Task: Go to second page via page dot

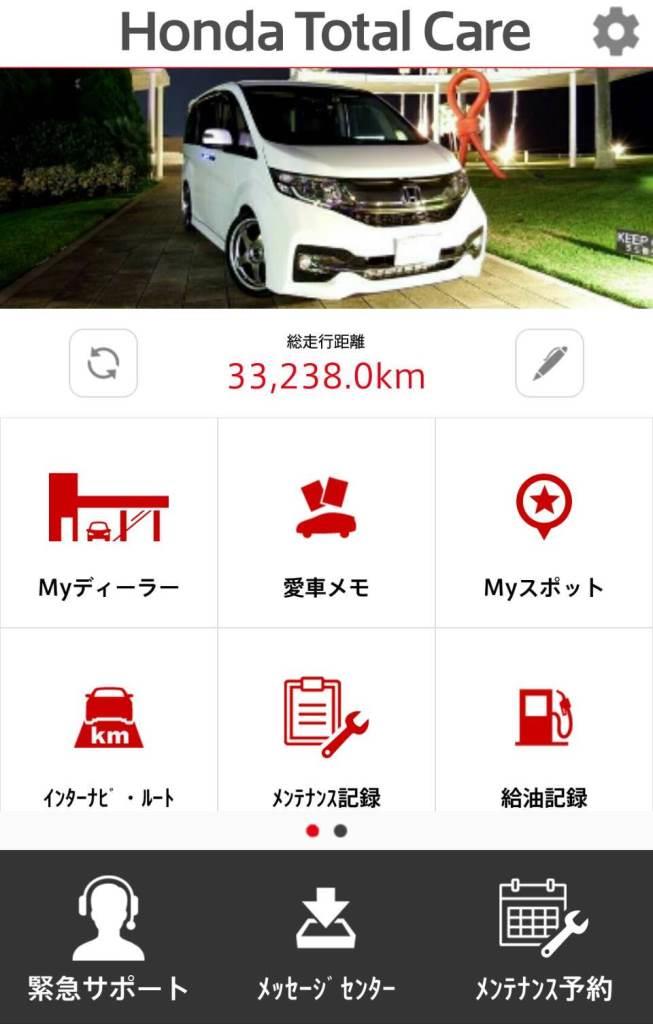Action: tap(341, 831)
